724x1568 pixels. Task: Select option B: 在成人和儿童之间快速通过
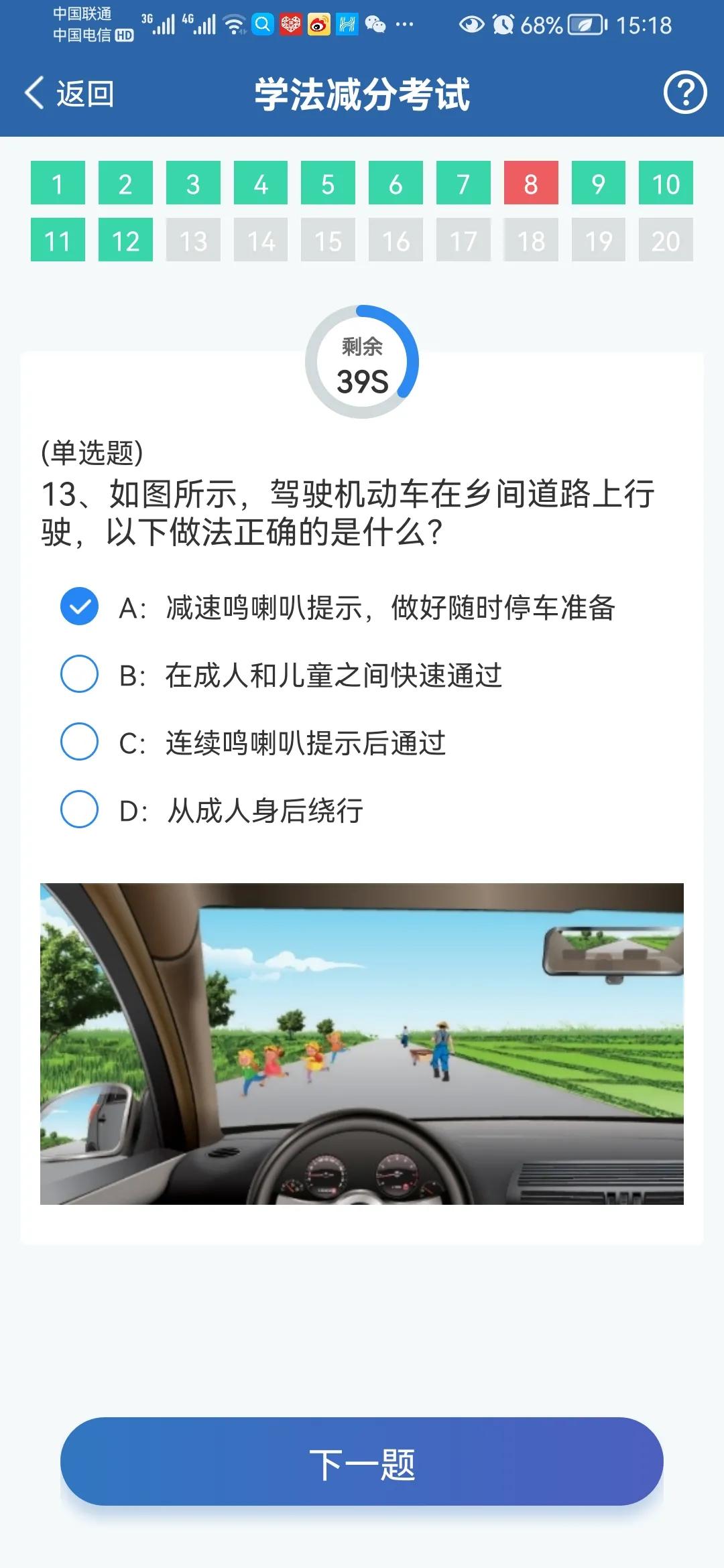[x=80, y=675]
